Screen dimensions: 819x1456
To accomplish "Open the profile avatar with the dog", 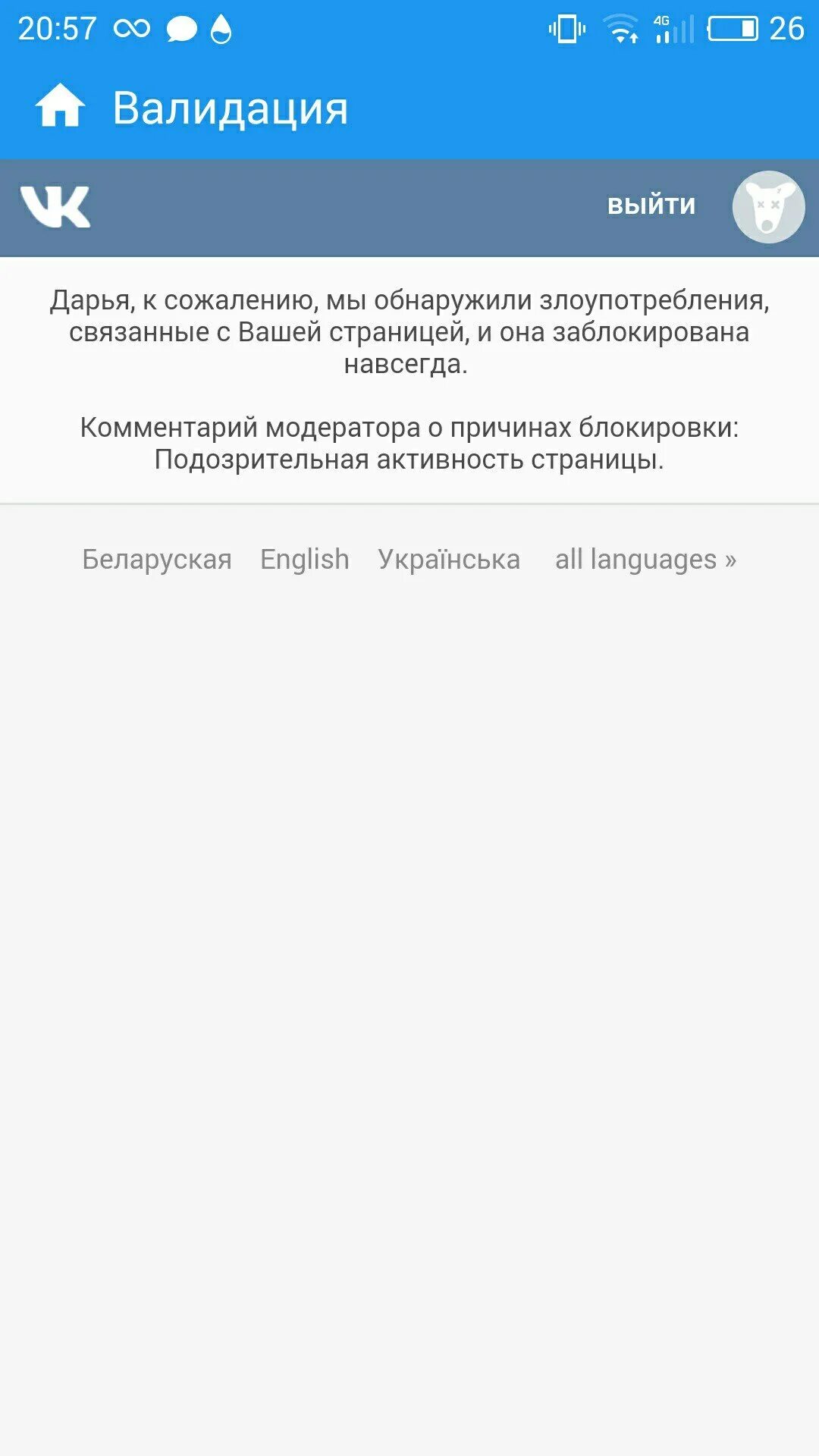I will click(768, 207).
